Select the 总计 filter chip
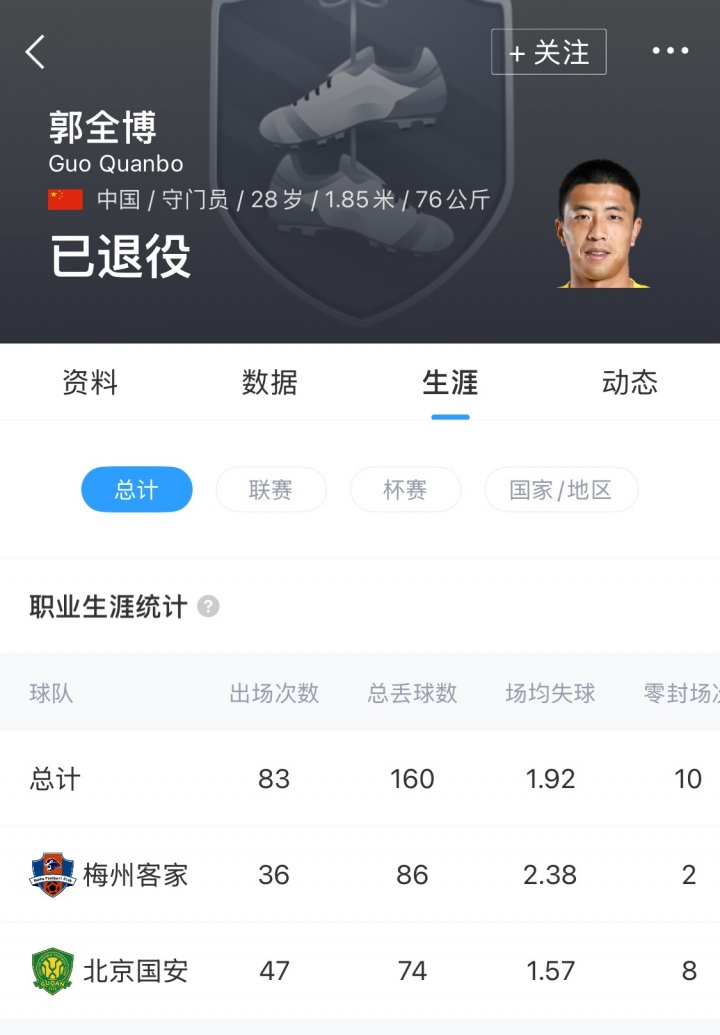Image resolution: width=720 pixels, height=1035 pixels. [x=136, y=490]
